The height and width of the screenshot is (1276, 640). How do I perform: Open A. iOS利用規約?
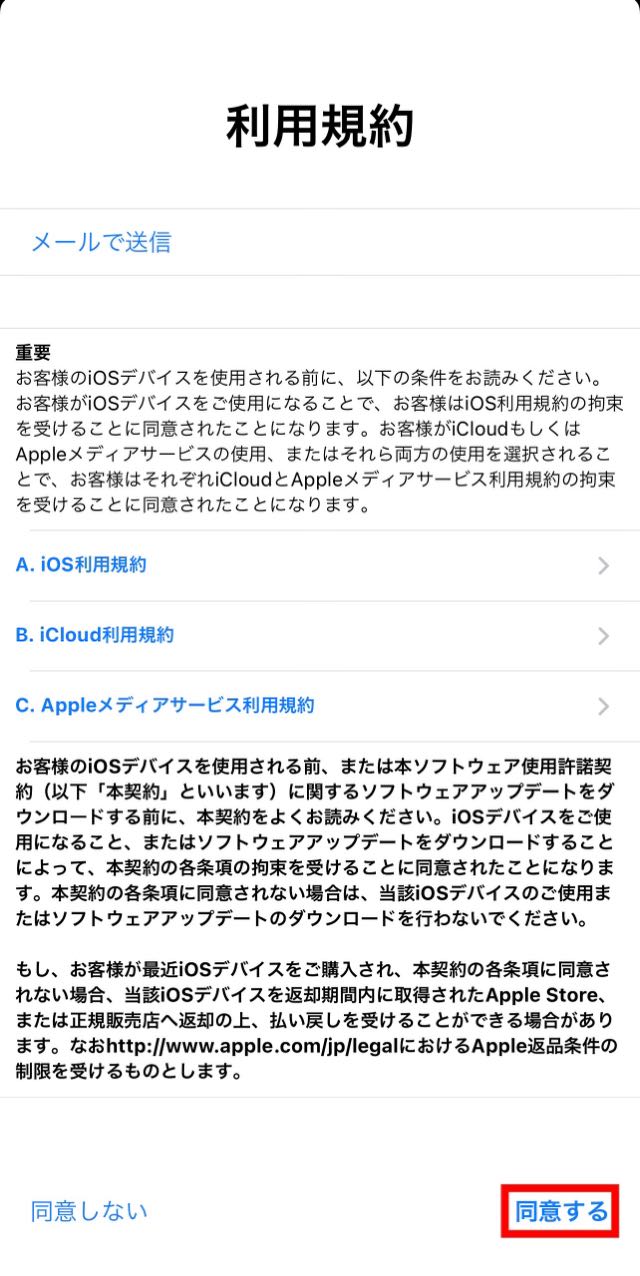[x=81, y=565]
